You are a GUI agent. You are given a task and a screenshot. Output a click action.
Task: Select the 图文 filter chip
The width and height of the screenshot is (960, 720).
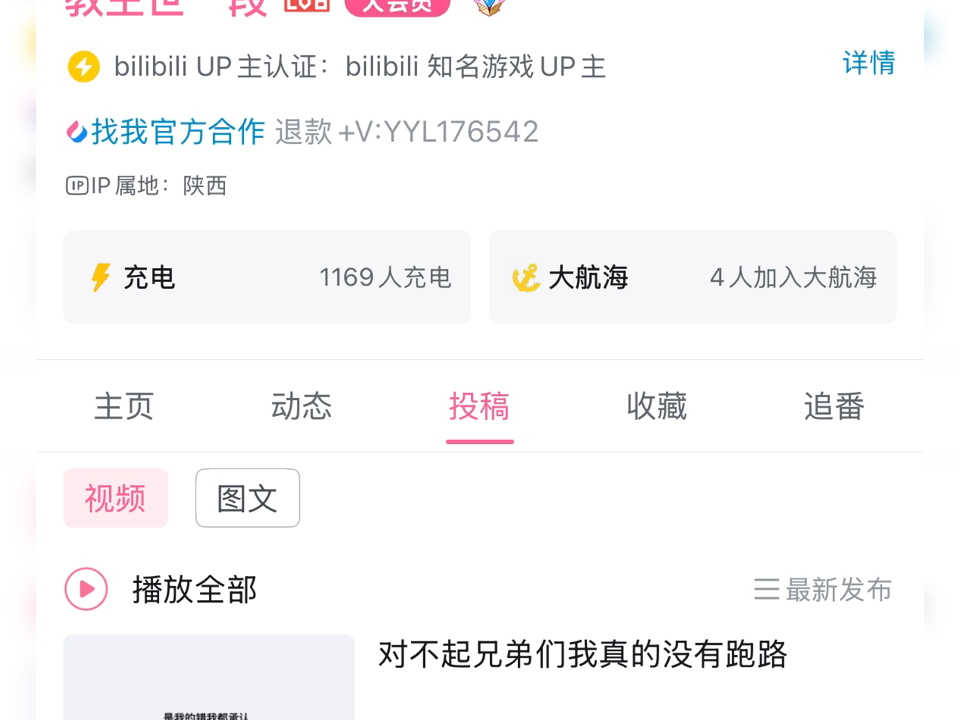(x=247, y=498)
